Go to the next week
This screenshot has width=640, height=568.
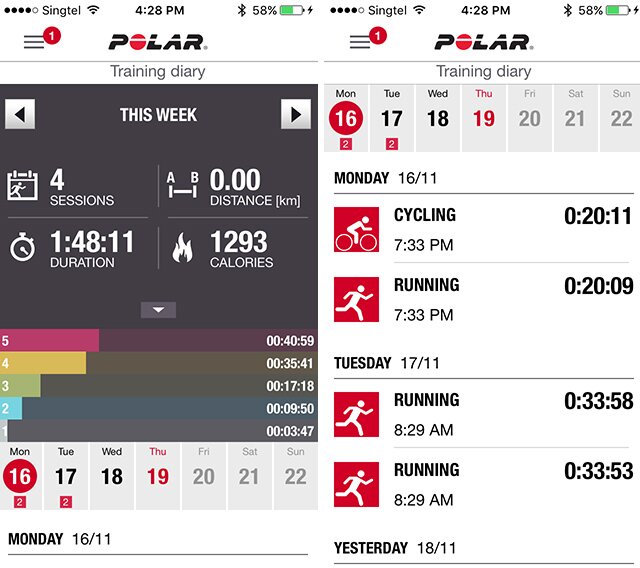pos(296,114)
